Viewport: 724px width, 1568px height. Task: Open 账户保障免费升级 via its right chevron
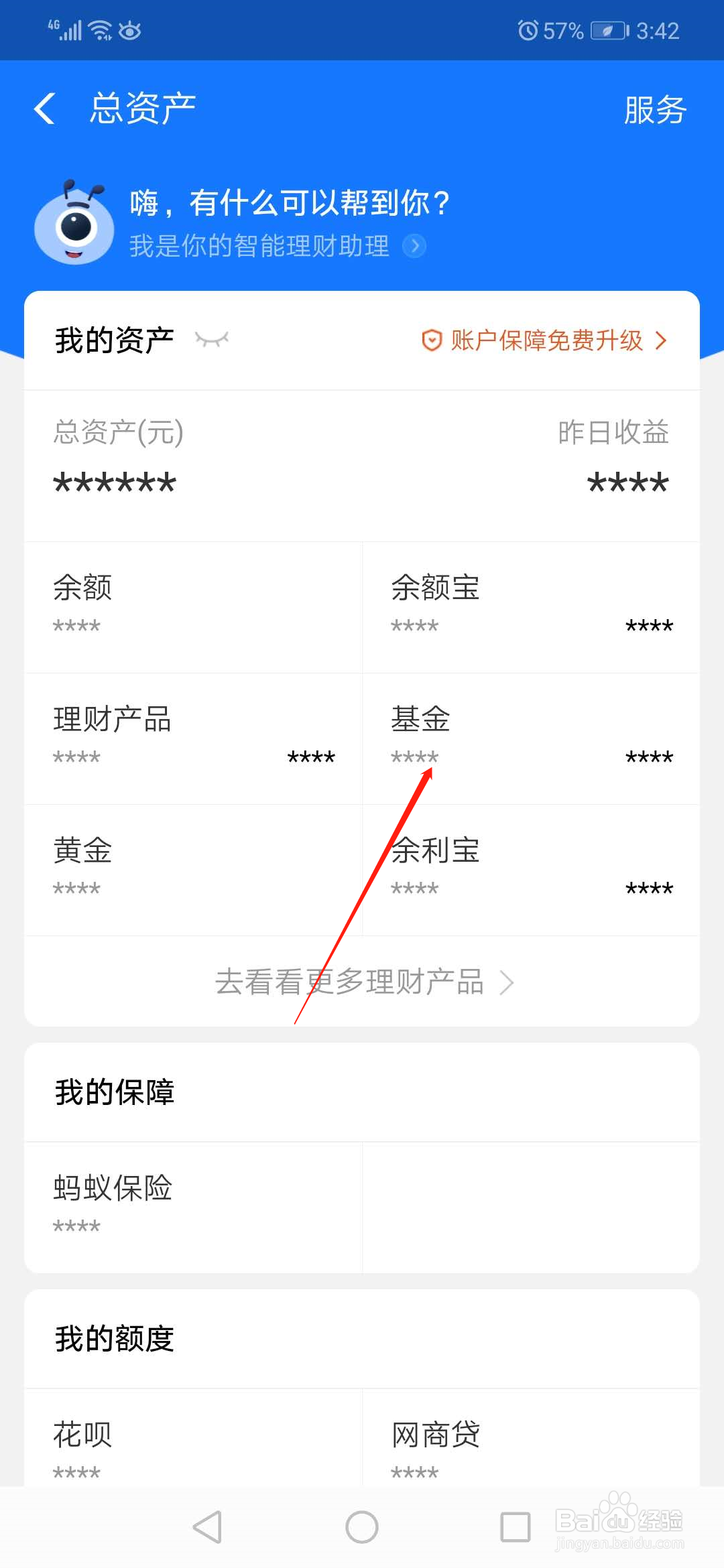(660, 341)
